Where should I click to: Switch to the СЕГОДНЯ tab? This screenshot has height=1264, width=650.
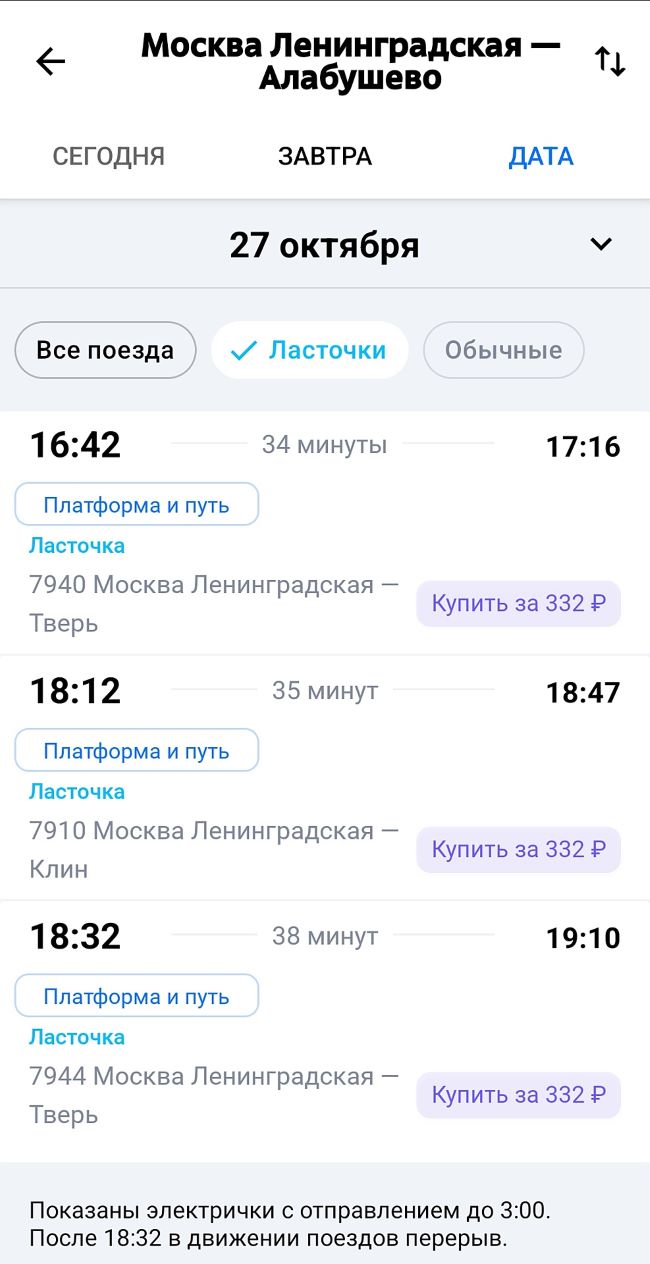108,156
